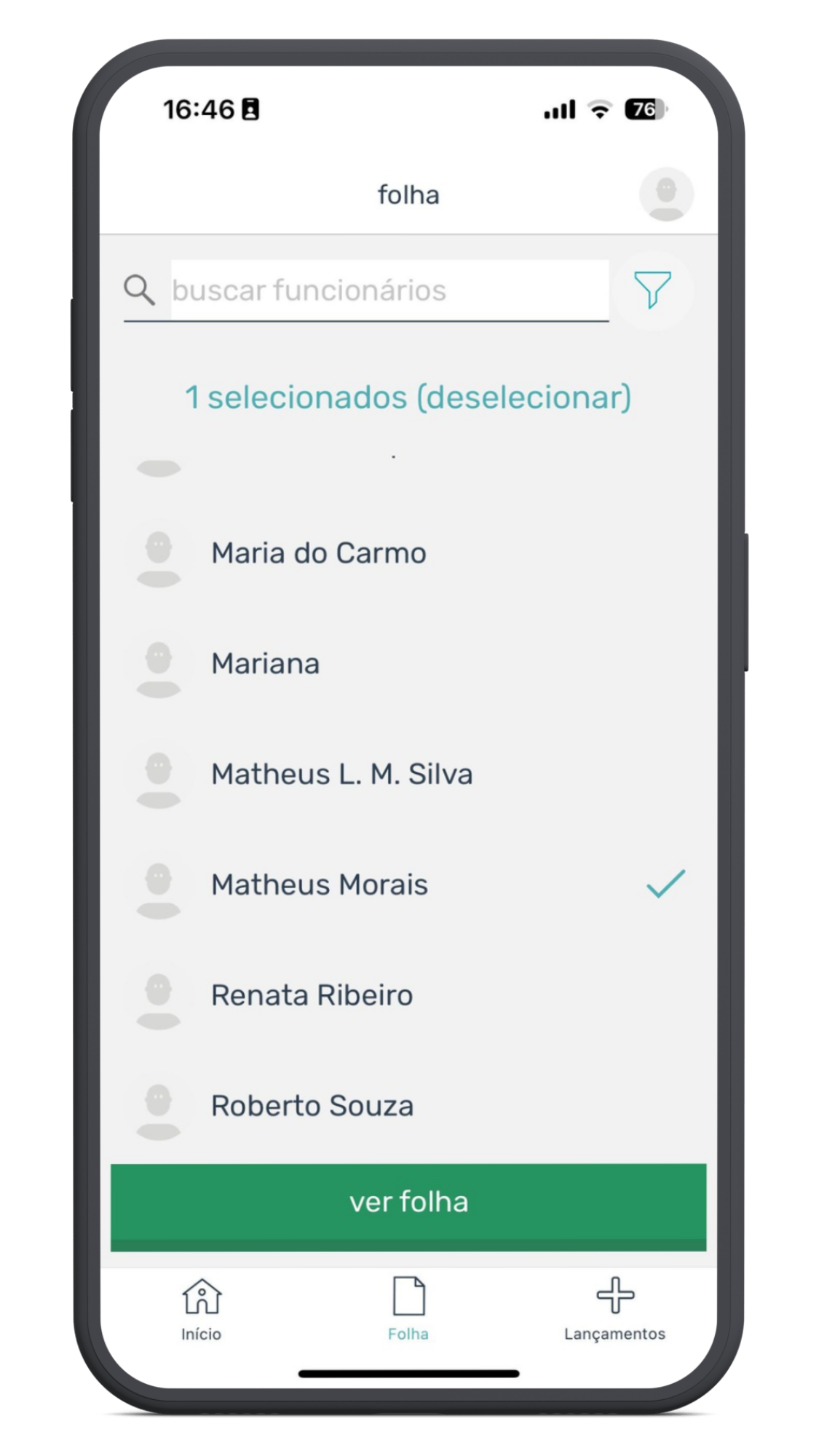Select Matheus L. M. Silva
Screen dimensions: 819x1456
coord(408,775)
